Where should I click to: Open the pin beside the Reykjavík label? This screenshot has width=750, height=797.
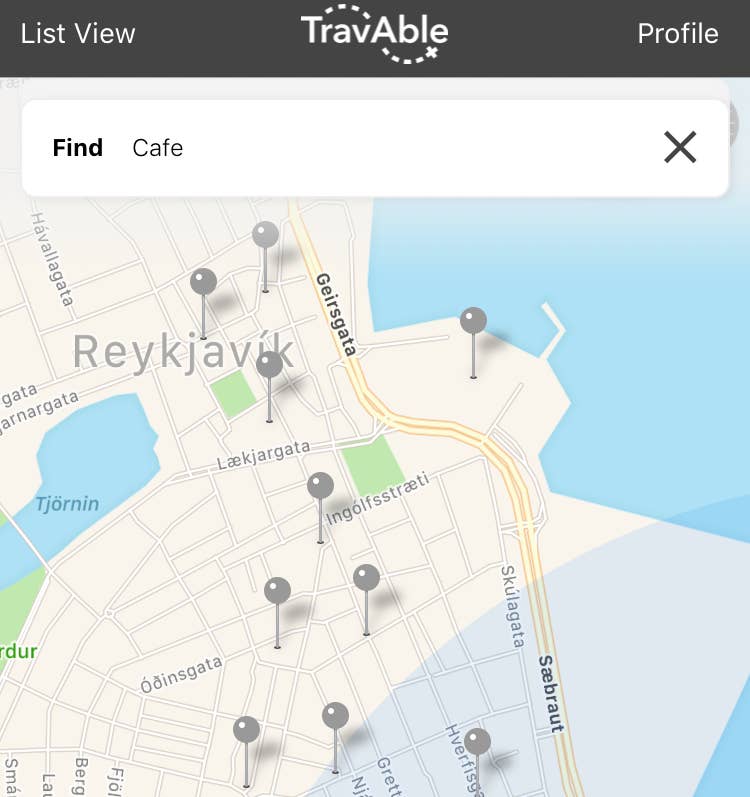pyautogui.click(x=269, y=366)
